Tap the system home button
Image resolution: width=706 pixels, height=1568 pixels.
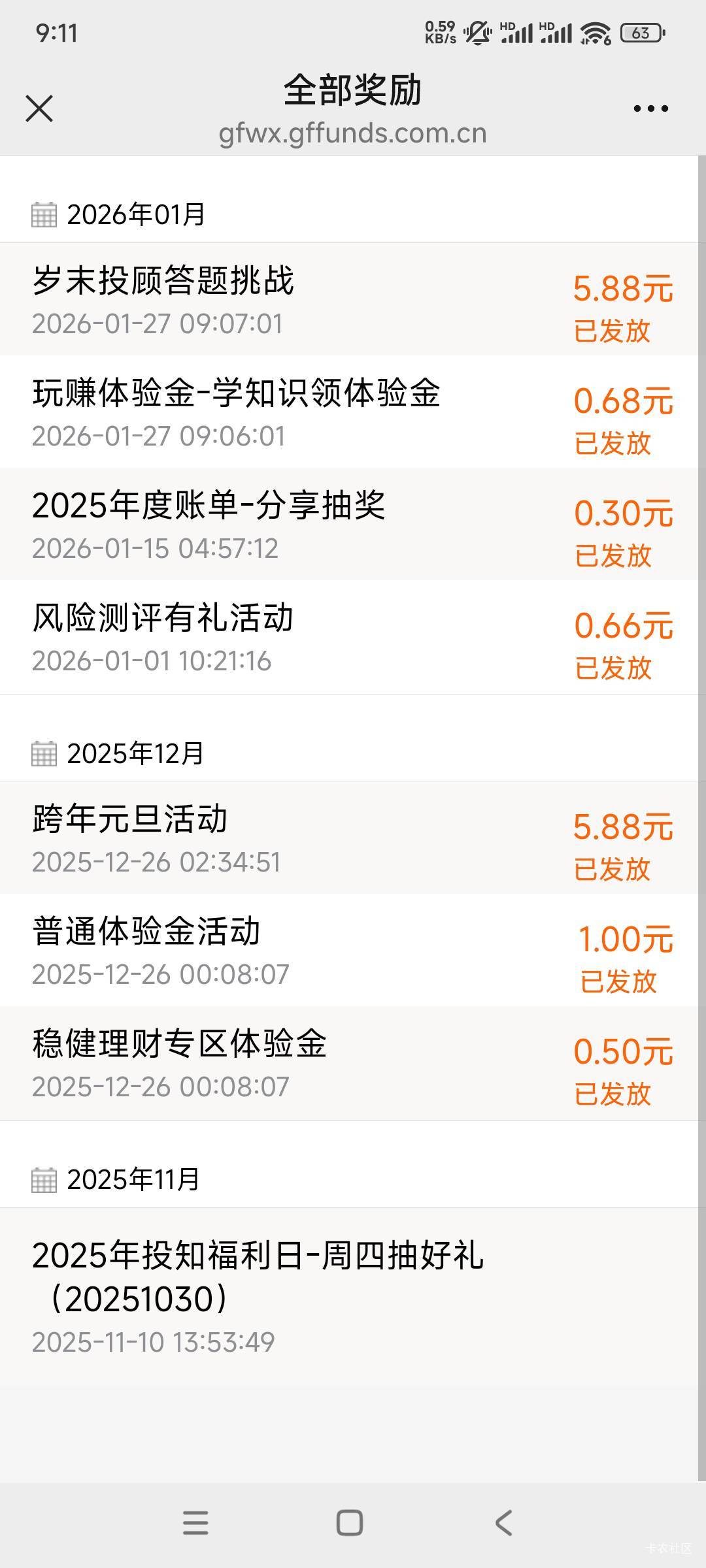point(350,1523)
